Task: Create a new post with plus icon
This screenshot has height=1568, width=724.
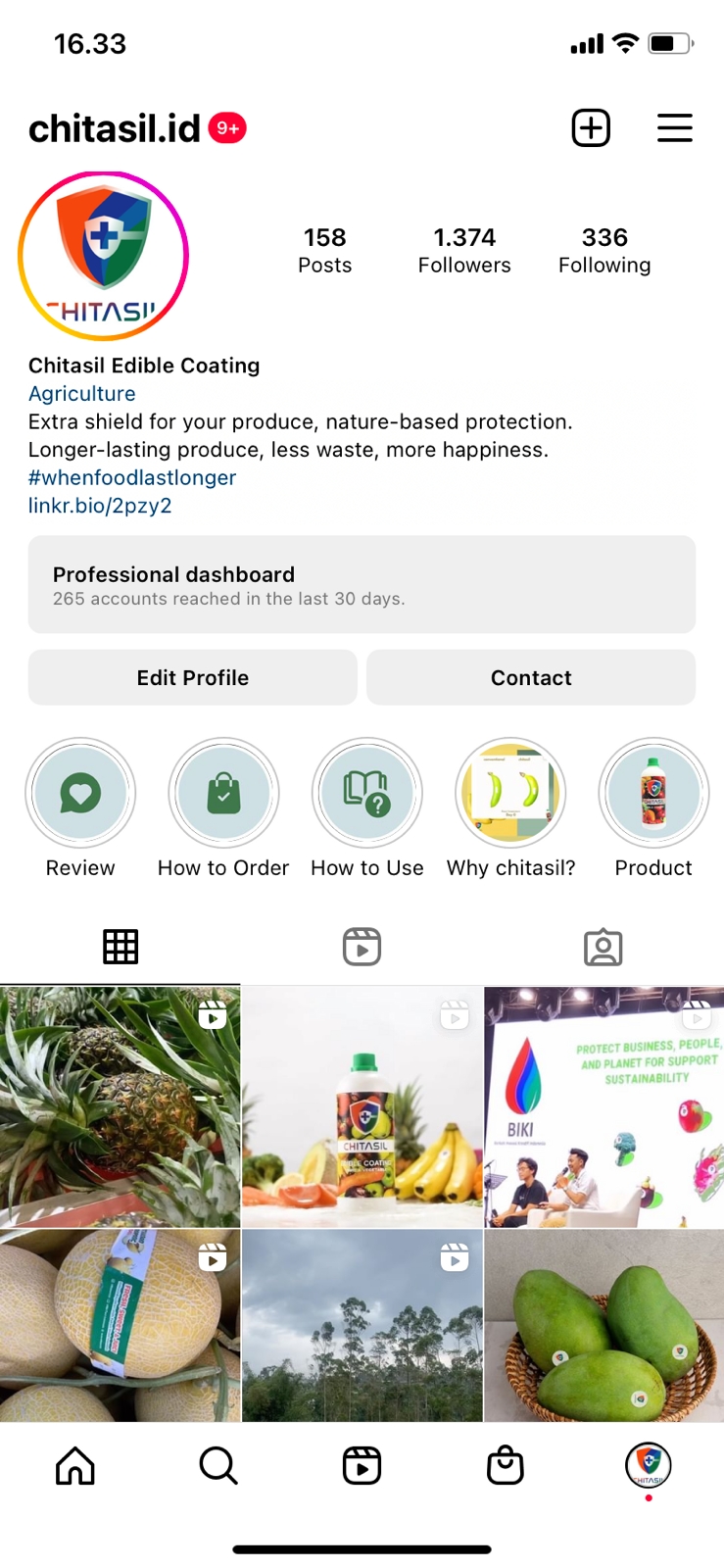Action: (x=591, y=128)
